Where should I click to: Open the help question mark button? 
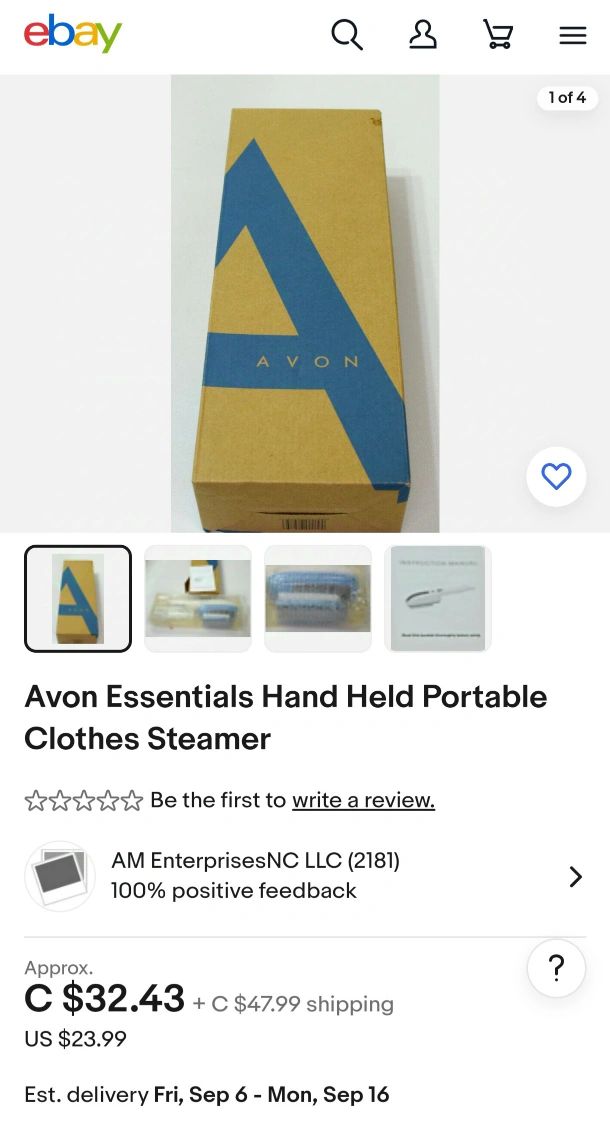coord(557,968)
